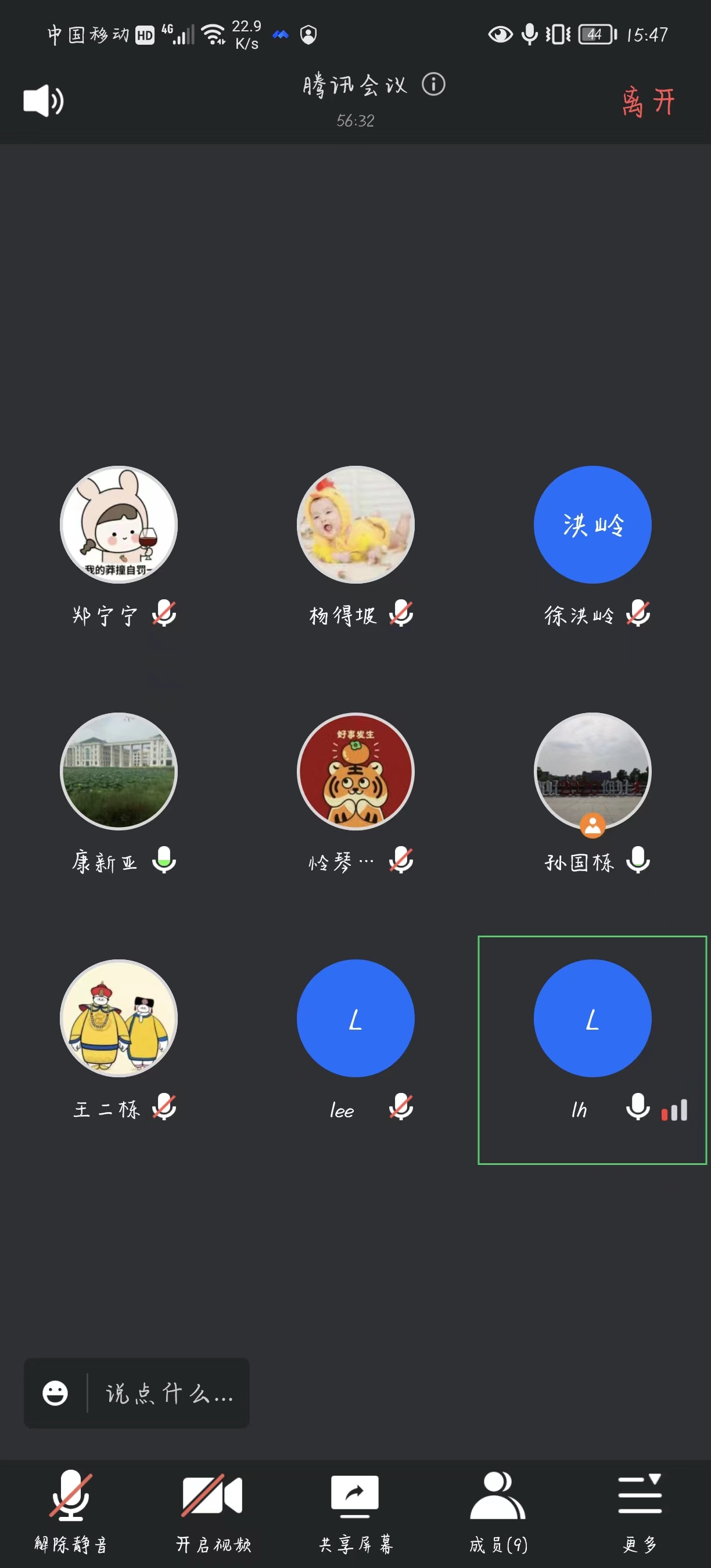Open the meeting info icon
Screen dimensions: 711x1568
(433, 84)
